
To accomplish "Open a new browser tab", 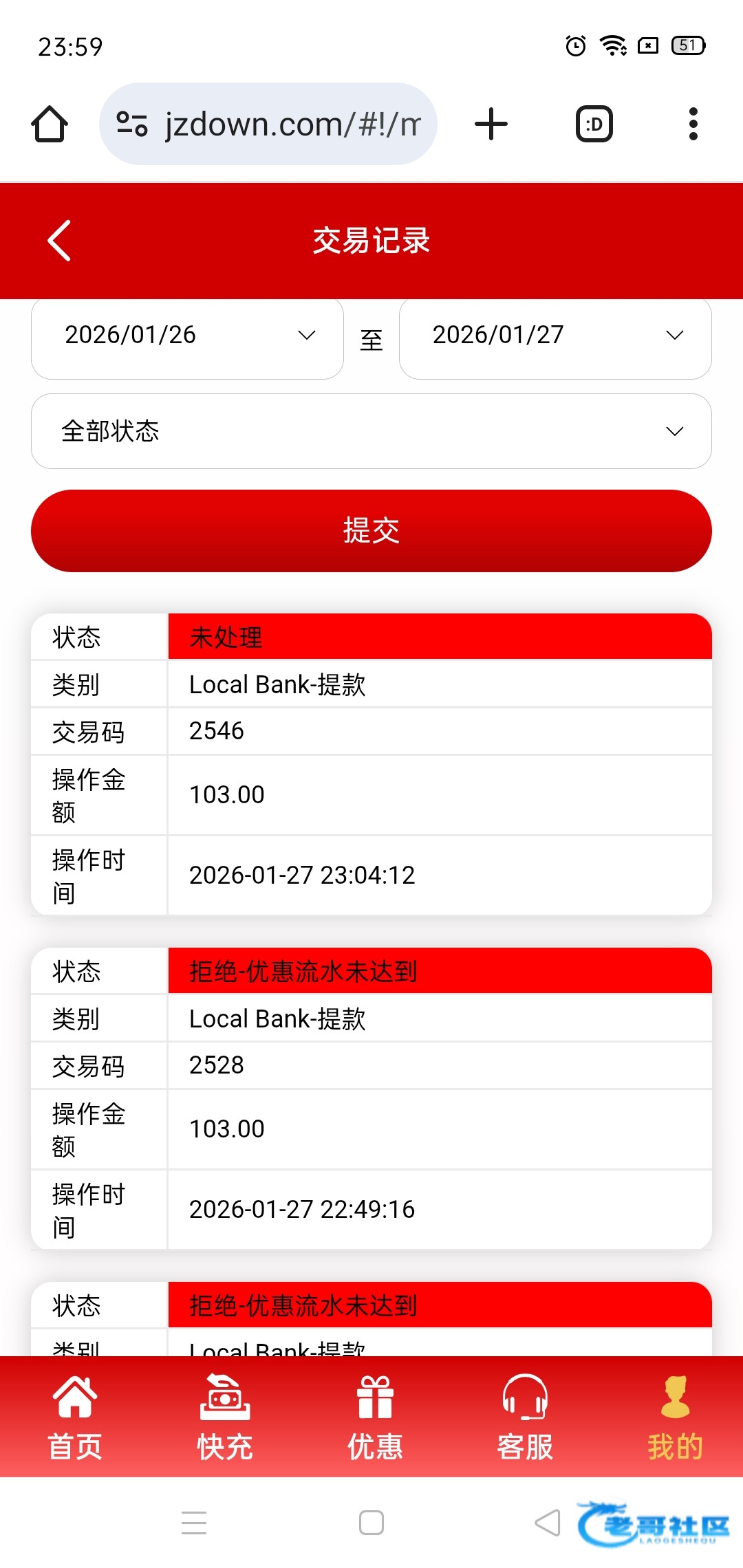I will 491,124.
